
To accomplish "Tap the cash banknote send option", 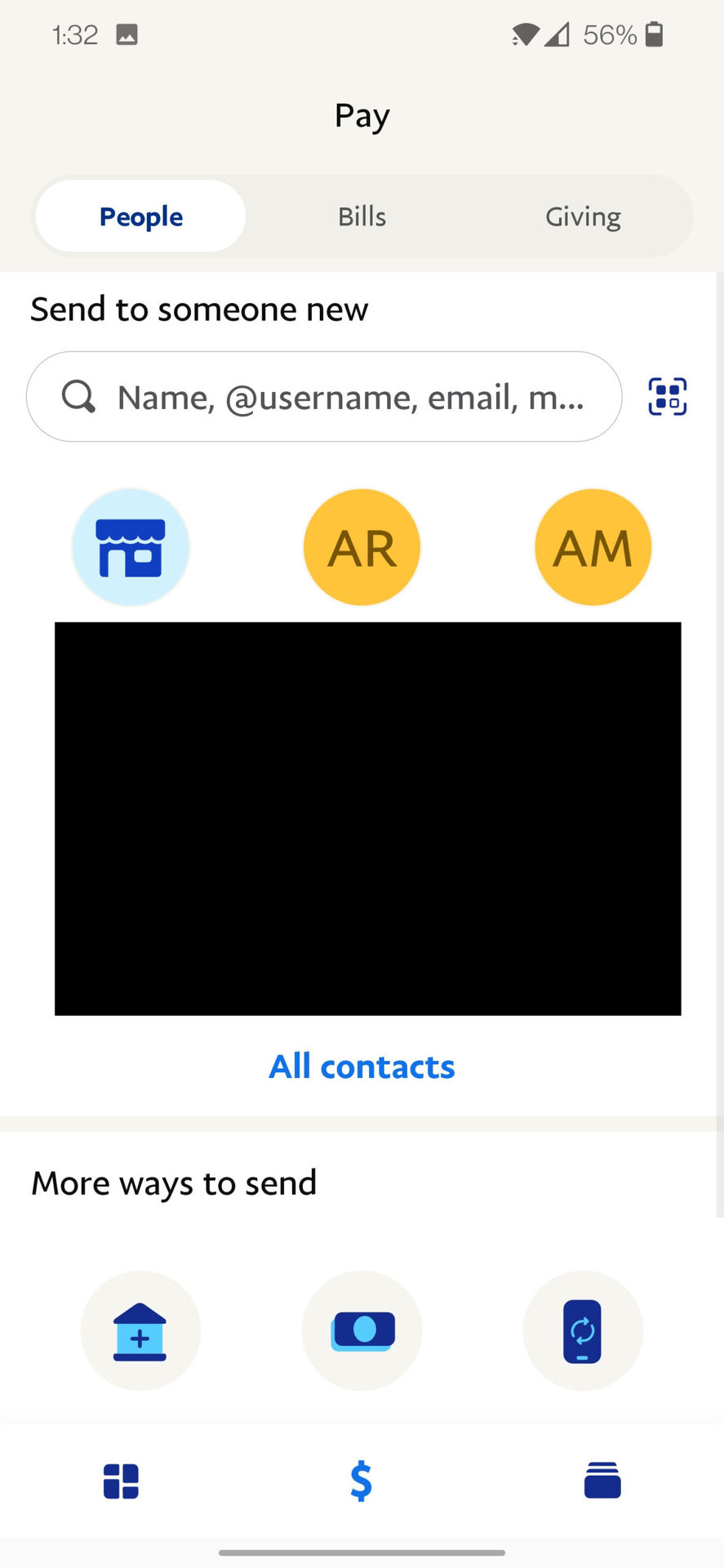I will 362,1330.
